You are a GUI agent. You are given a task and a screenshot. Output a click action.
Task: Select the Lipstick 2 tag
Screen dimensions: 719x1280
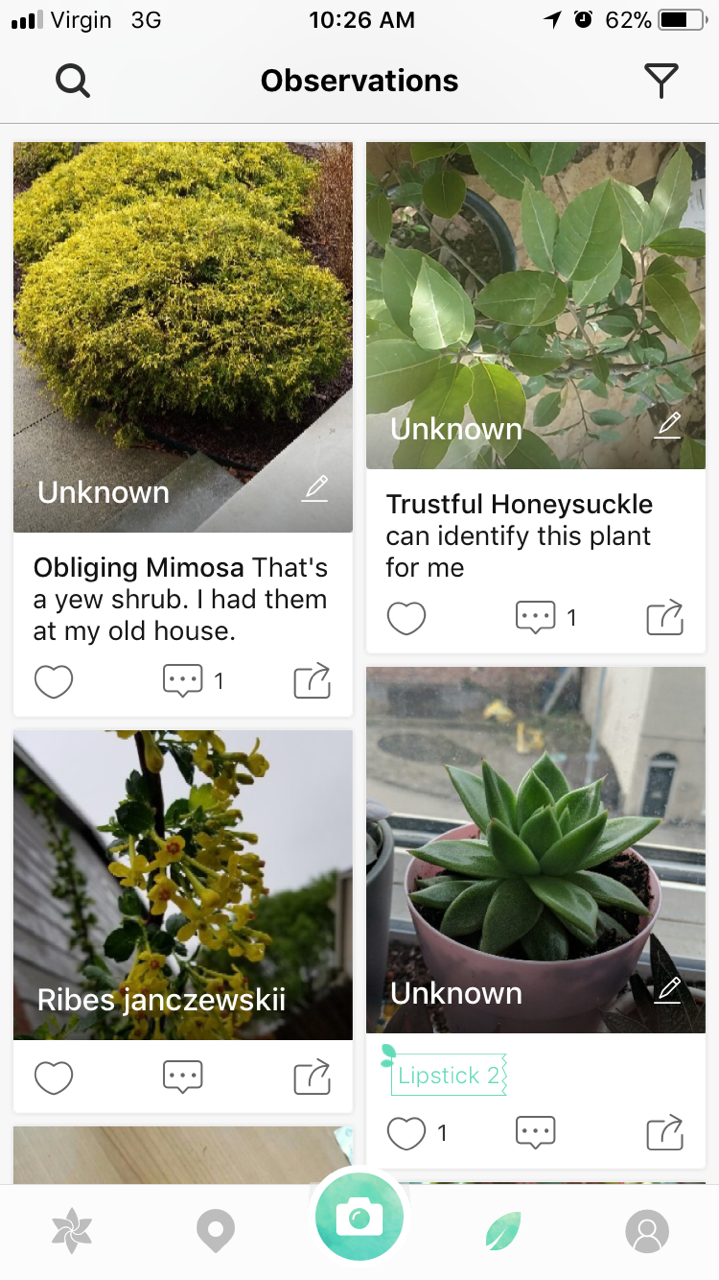pos(447,1075)
